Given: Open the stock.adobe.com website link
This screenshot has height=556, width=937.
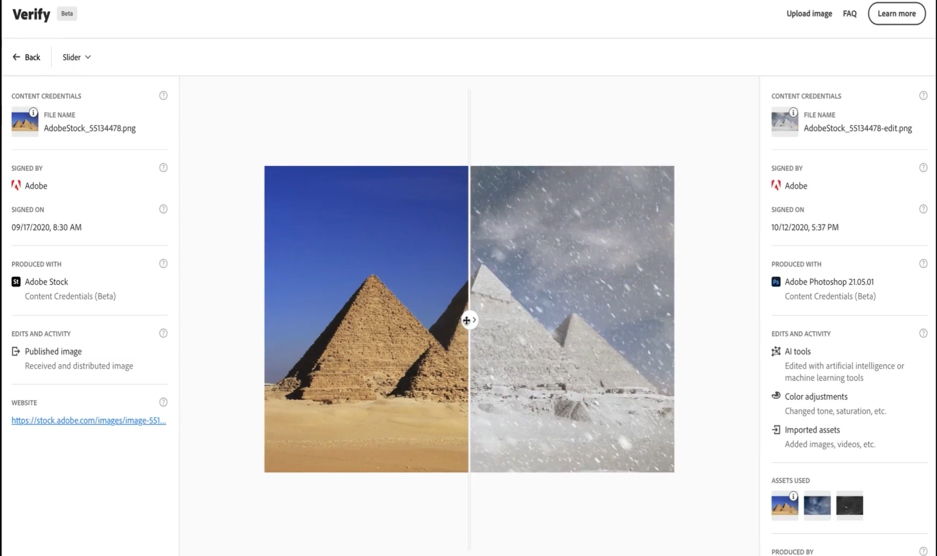Looking at the screenshot, I should [x=88, y=421].
